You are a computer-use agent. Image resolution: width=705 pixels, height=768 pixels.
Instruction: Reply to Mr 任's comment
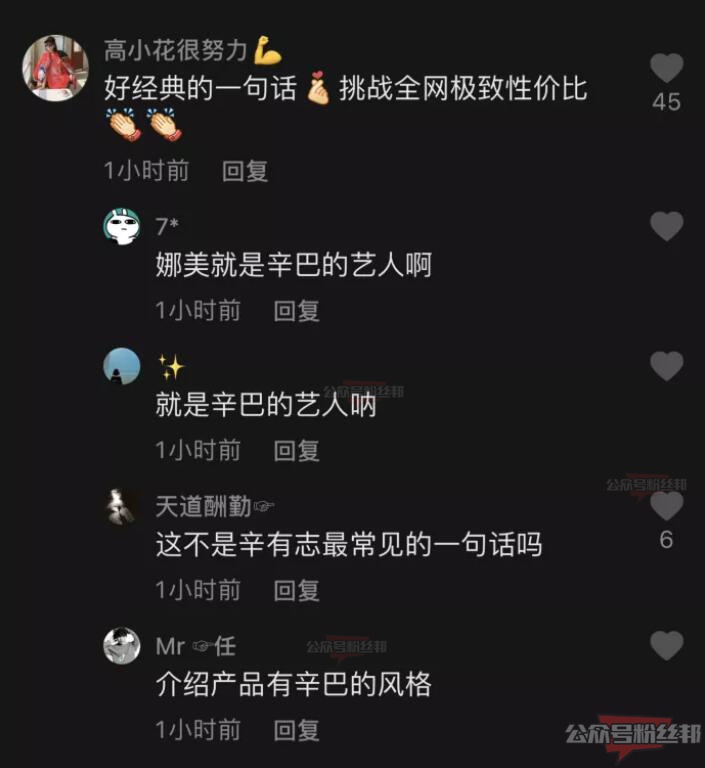(297, 730)
